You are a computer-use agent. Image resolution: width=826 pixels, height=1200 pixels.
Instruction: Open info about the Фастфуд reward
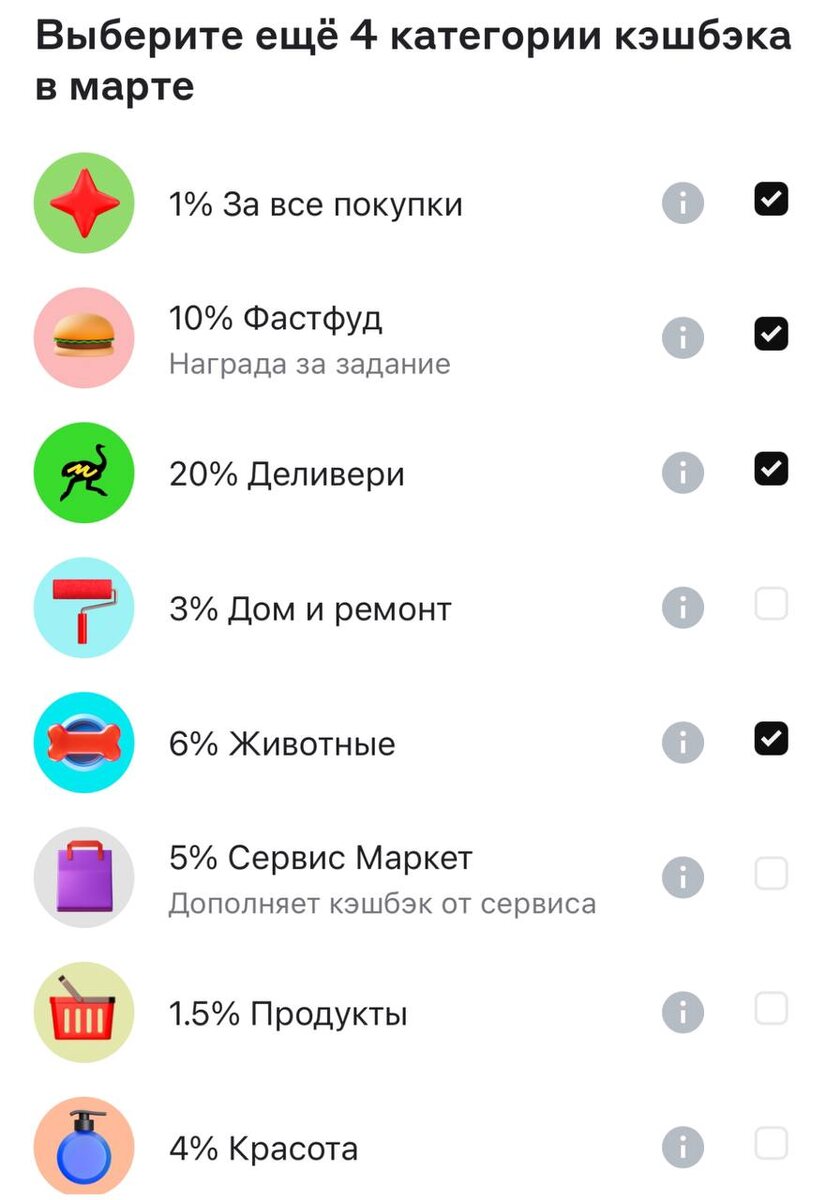(x=682, y=338)
